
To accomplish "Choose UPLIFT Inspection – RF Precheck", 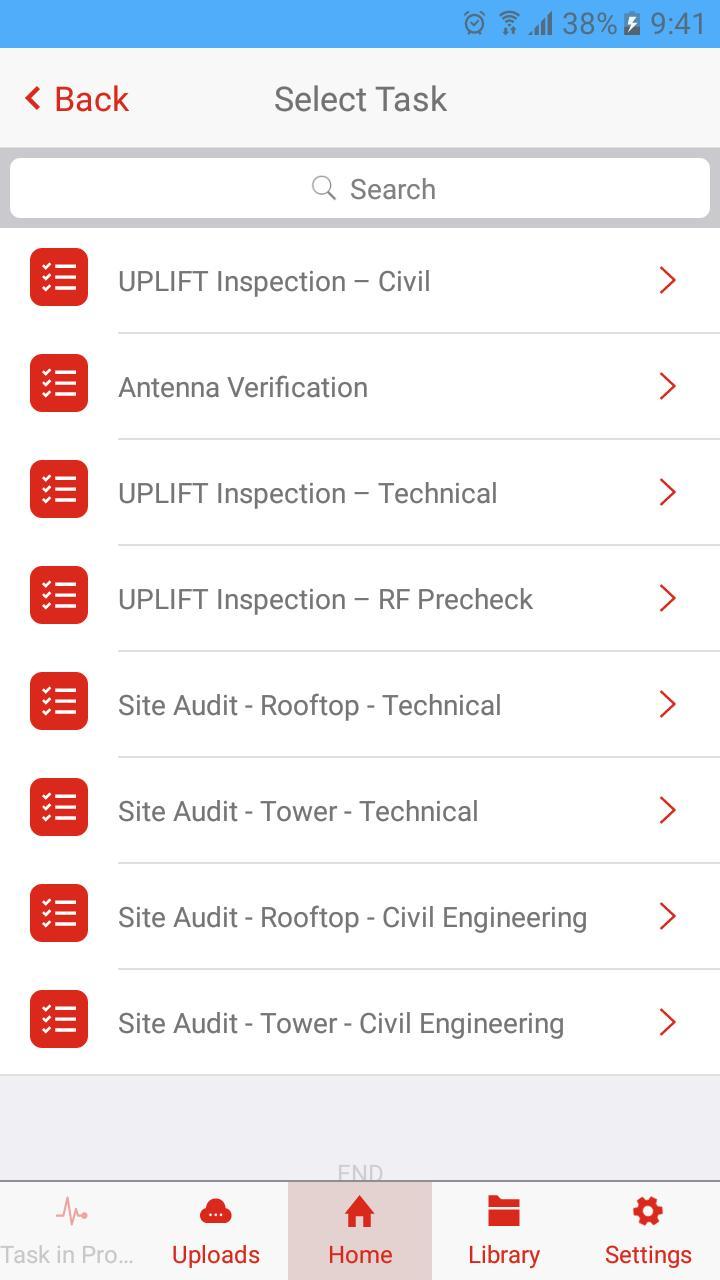I will click(x=360, y=599).
